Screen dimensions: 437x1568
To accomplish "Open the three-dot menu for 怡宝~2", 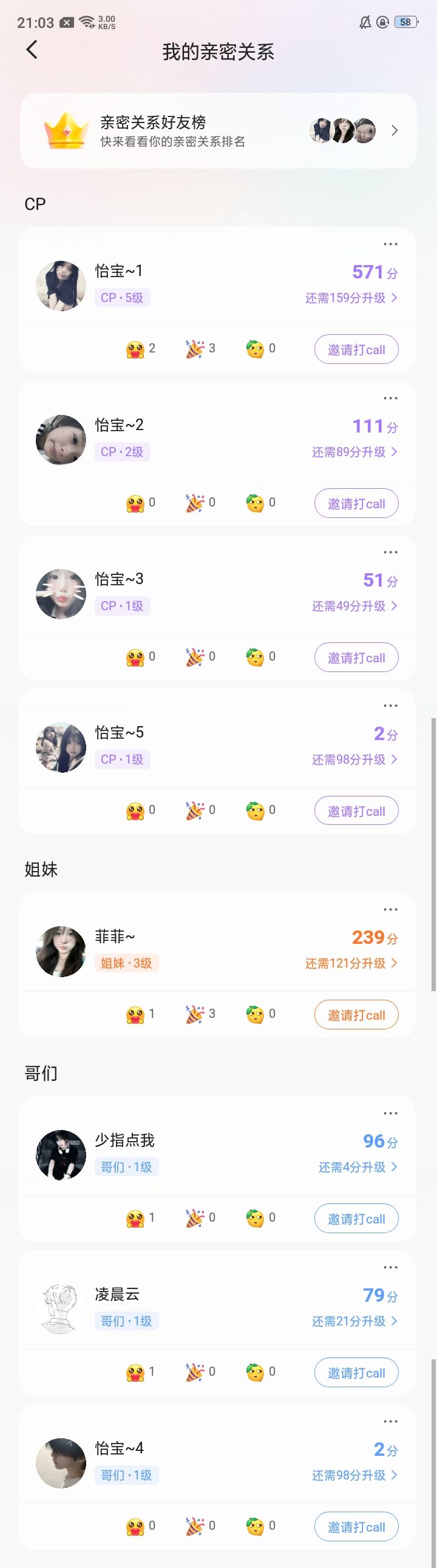I will (390, 398).
